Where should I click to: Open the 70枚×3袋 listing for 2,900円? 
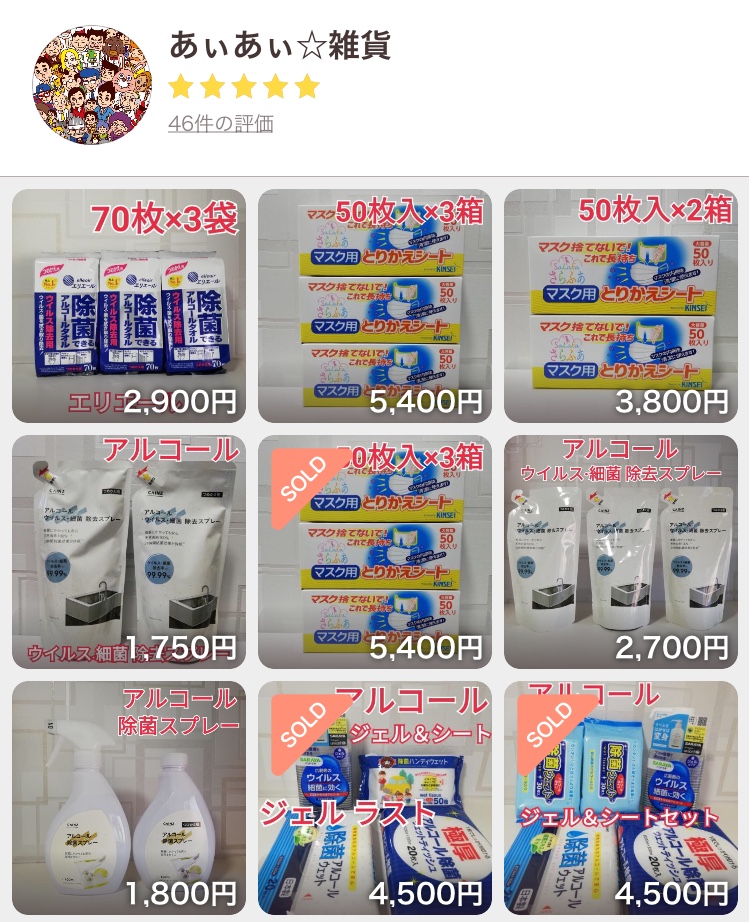click(x=129, y=306)
